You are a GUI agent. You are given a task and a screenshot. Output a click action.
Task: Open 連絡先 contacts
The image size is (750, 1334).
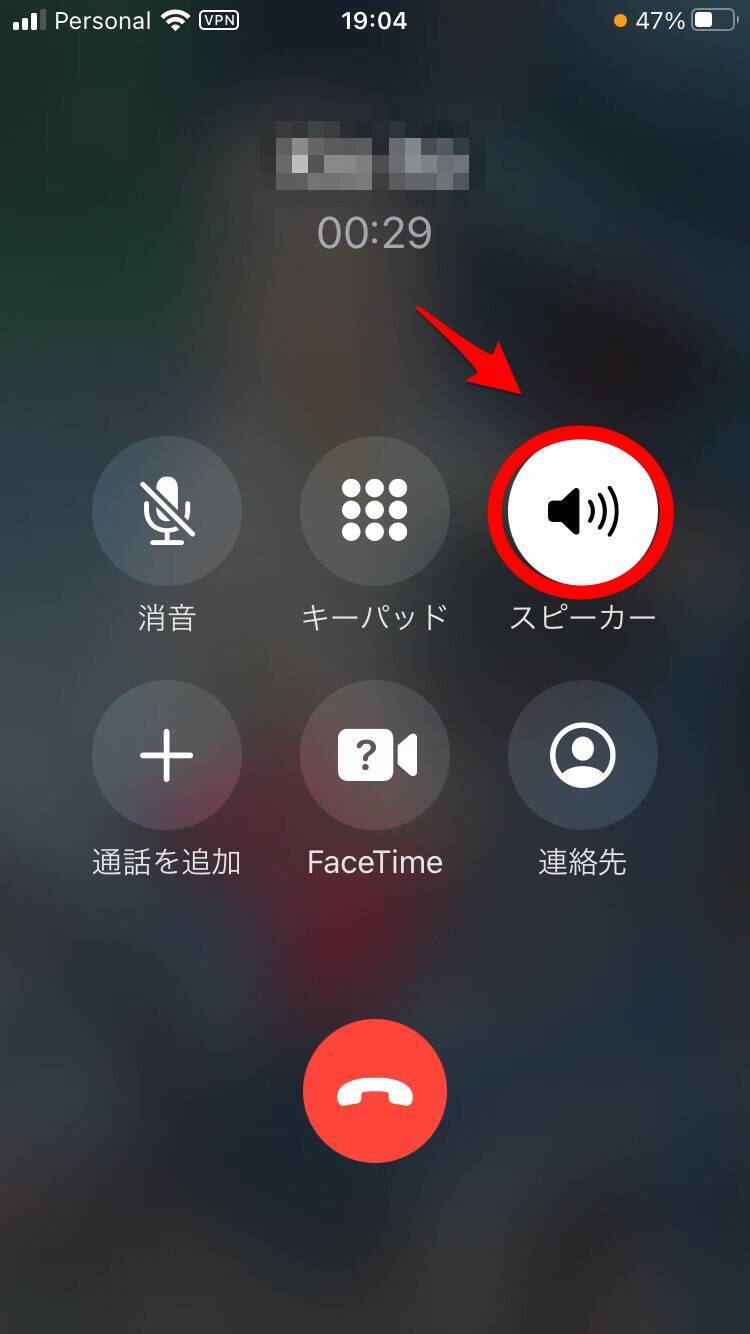tap(582, 755)
